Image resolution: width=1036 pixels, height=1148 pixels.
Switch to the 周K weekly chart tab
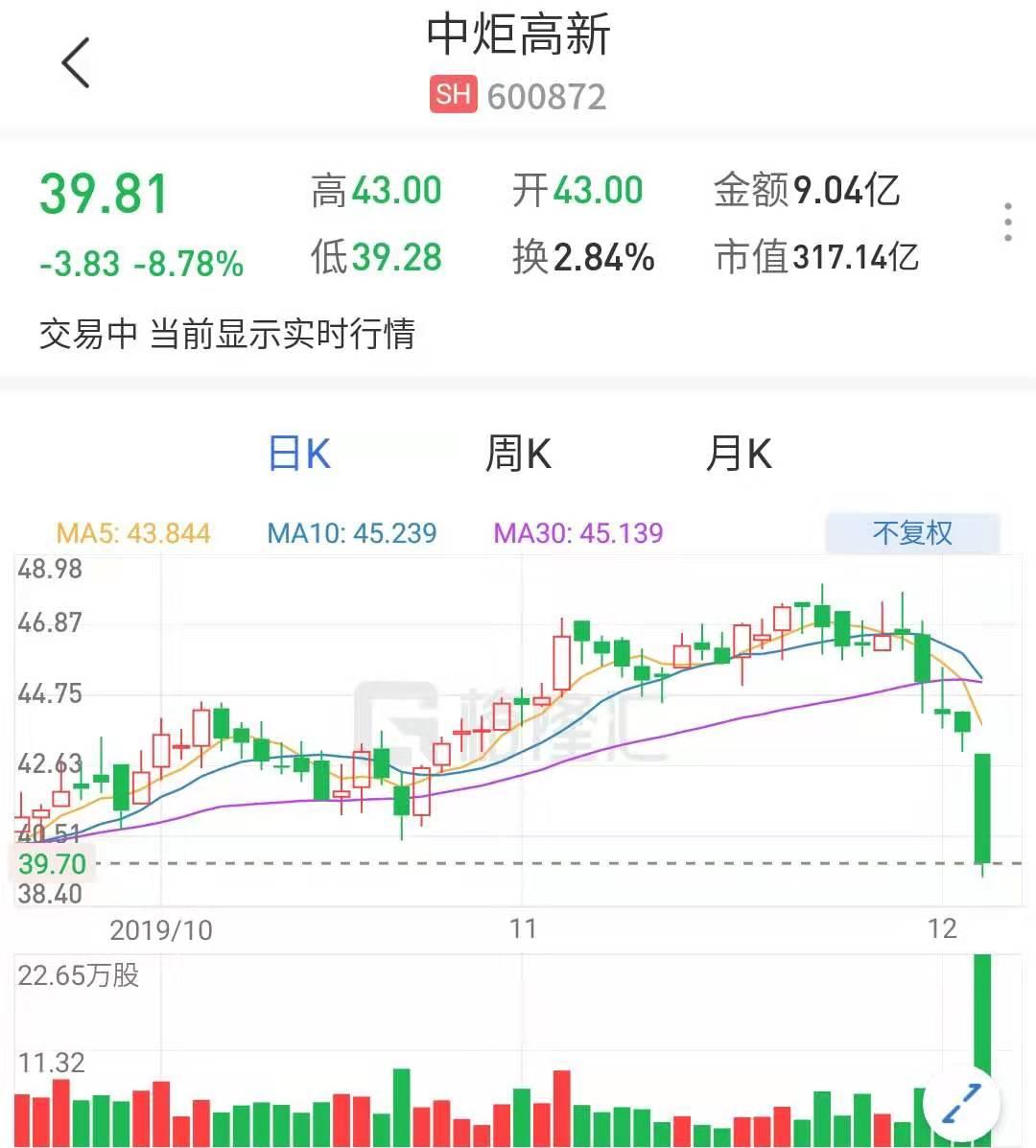point(518,454)
